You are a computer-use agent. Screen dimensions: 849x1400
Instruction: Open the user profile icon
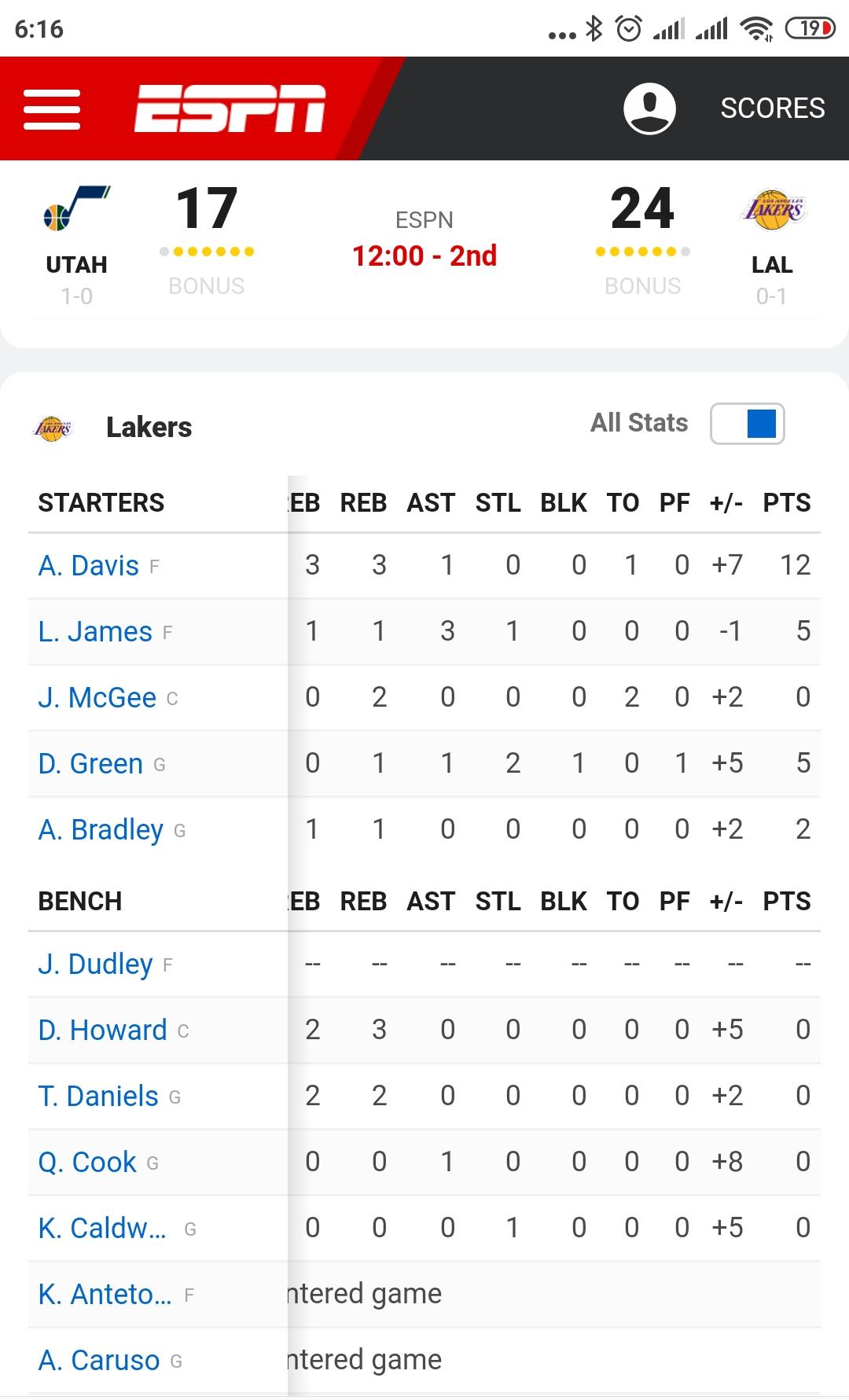(649, 108)
